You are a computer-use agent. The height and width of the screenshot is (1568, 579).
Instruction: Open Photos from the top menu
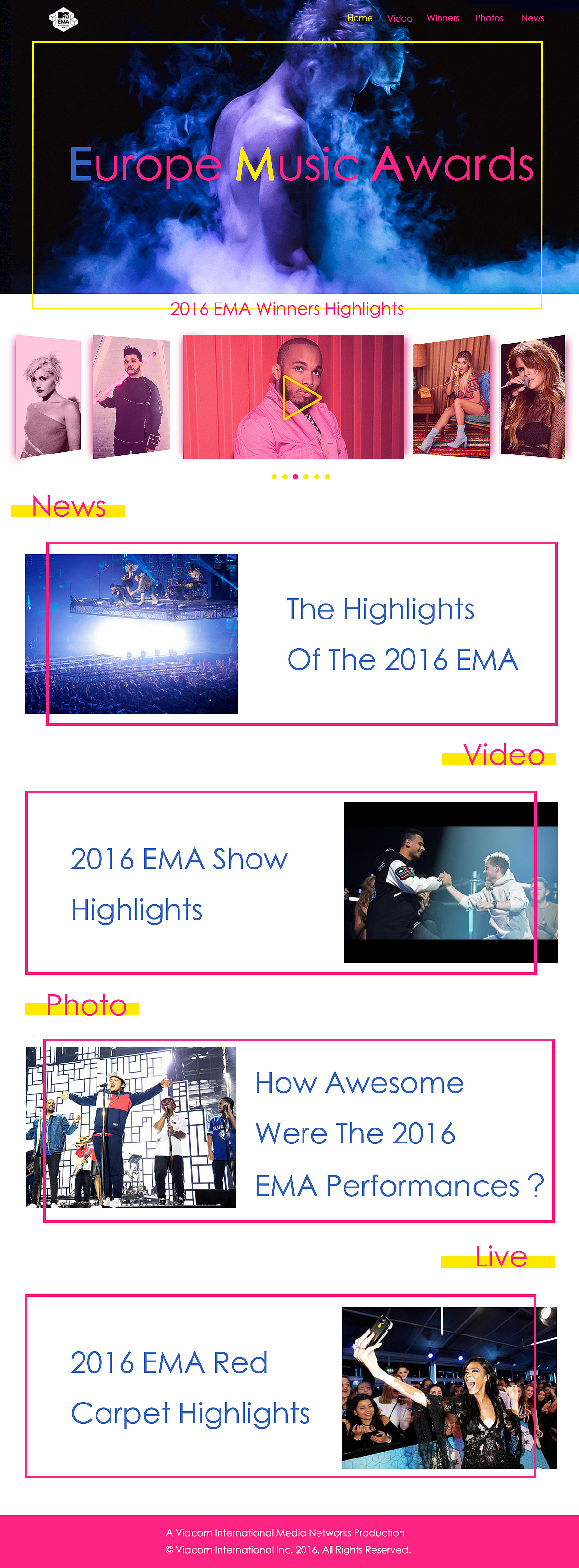pos(489,18)
